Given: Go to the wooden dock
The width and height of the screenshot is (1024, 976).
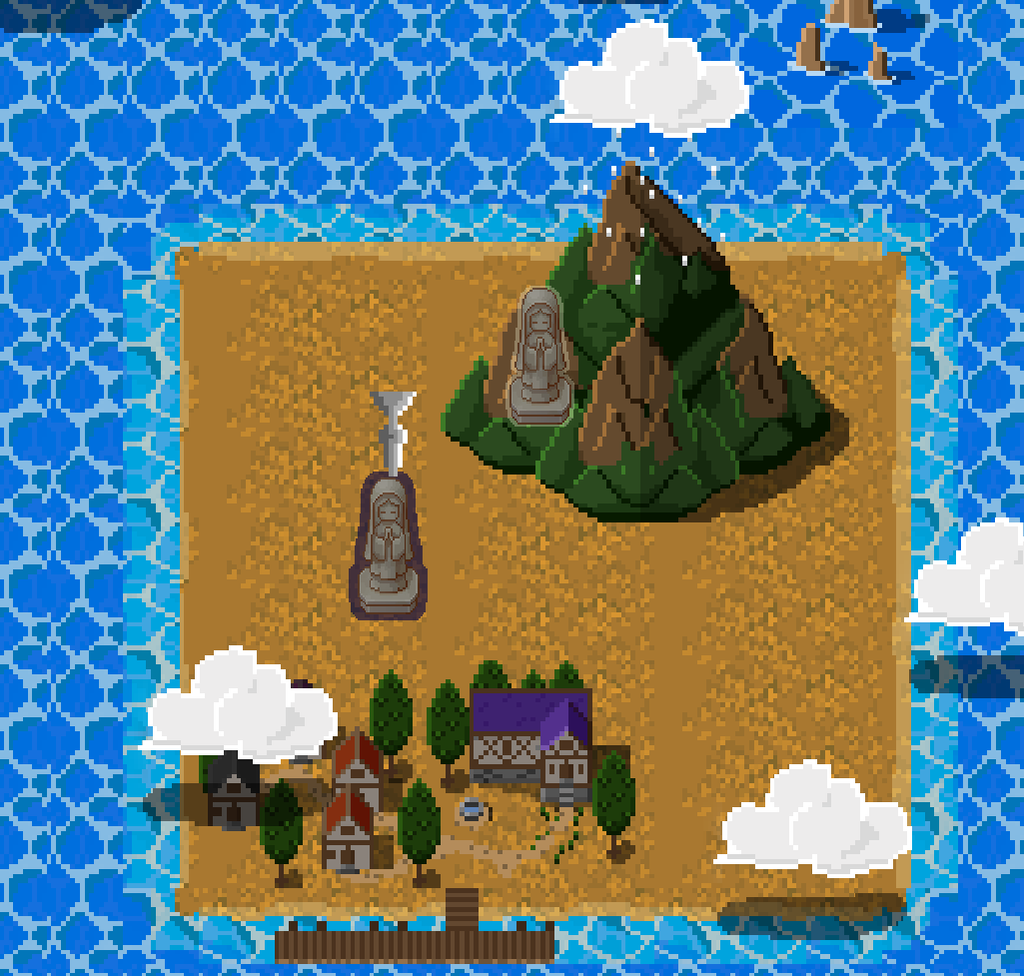Looking at the screenshot, I should 415,940.
